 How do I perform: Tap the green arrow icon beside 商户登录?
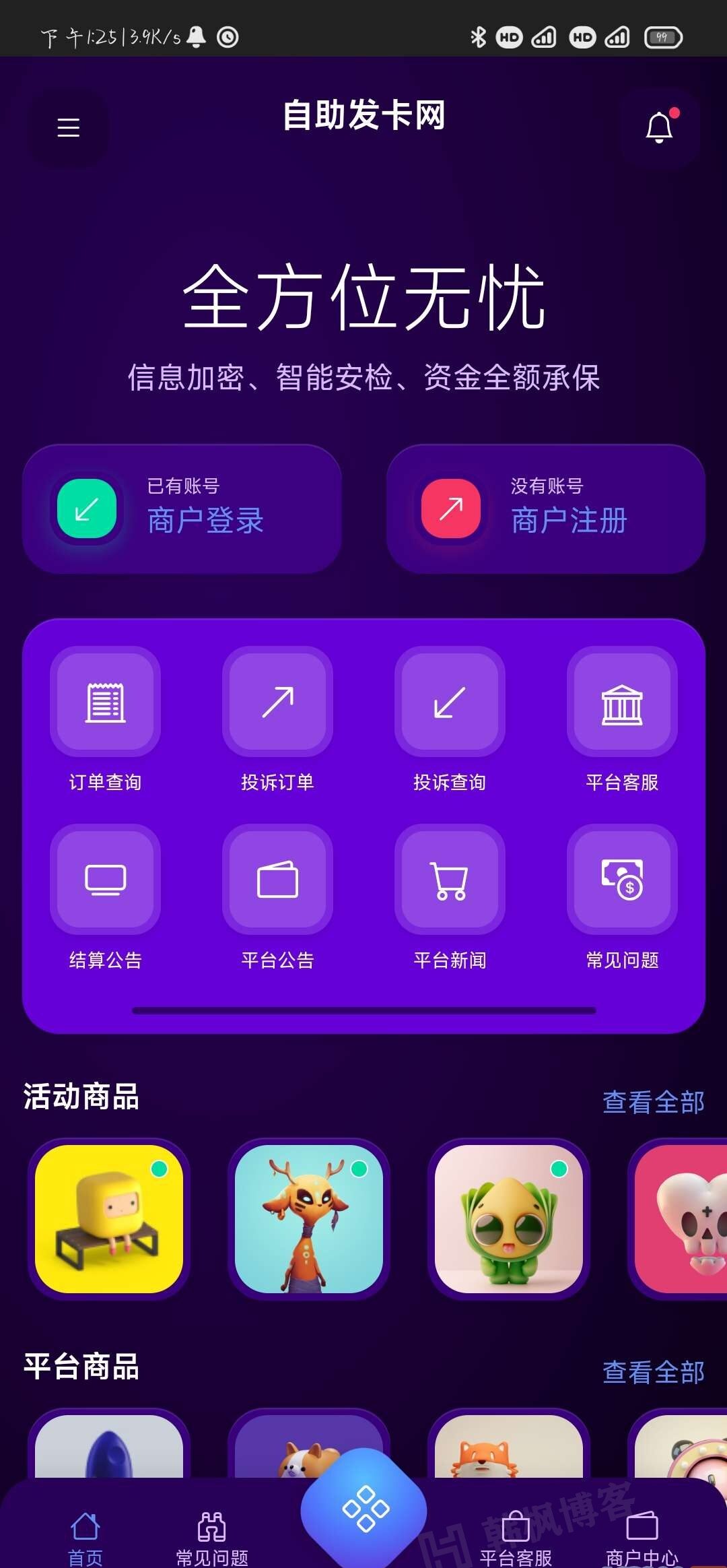click(85, 510)
